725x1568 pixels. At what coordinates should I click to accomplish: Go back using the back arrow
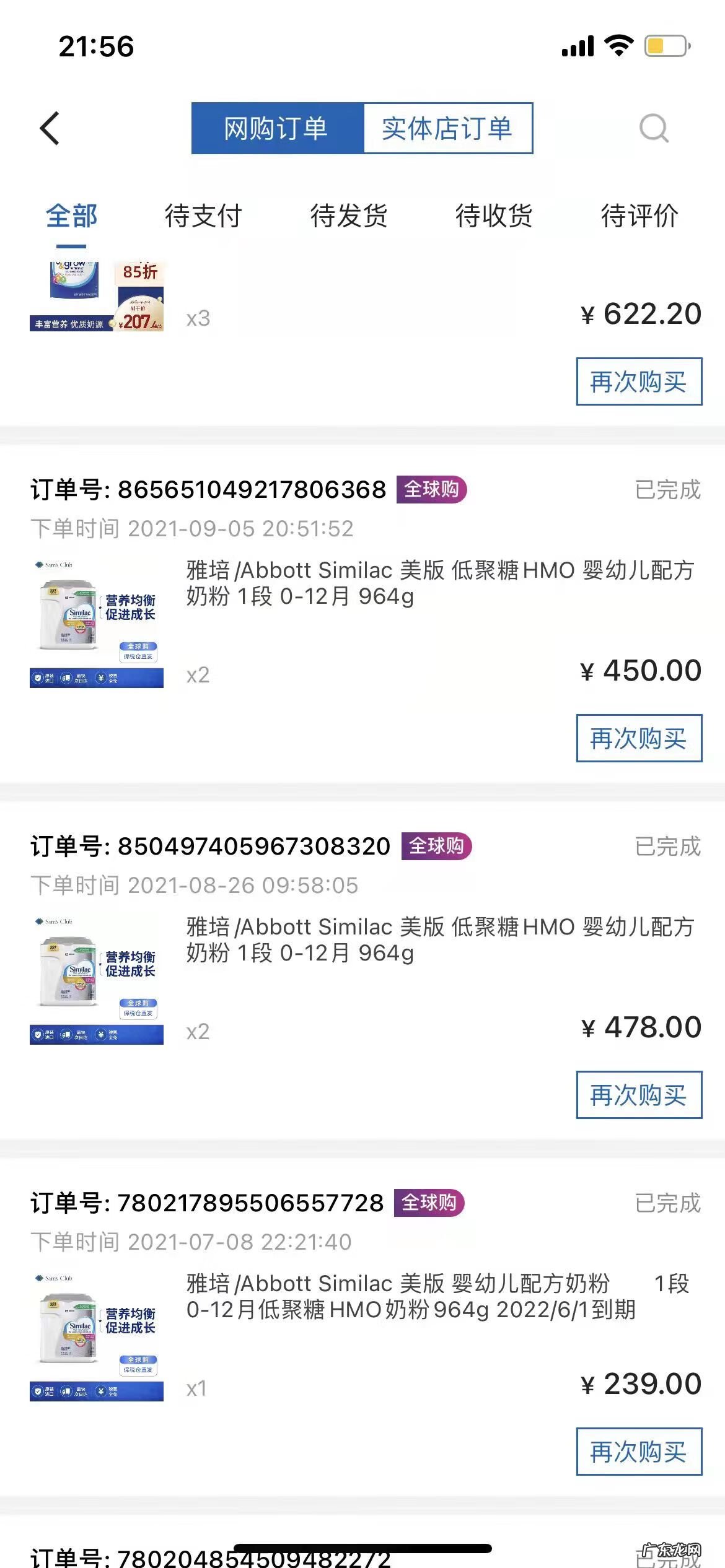[50, 128]
